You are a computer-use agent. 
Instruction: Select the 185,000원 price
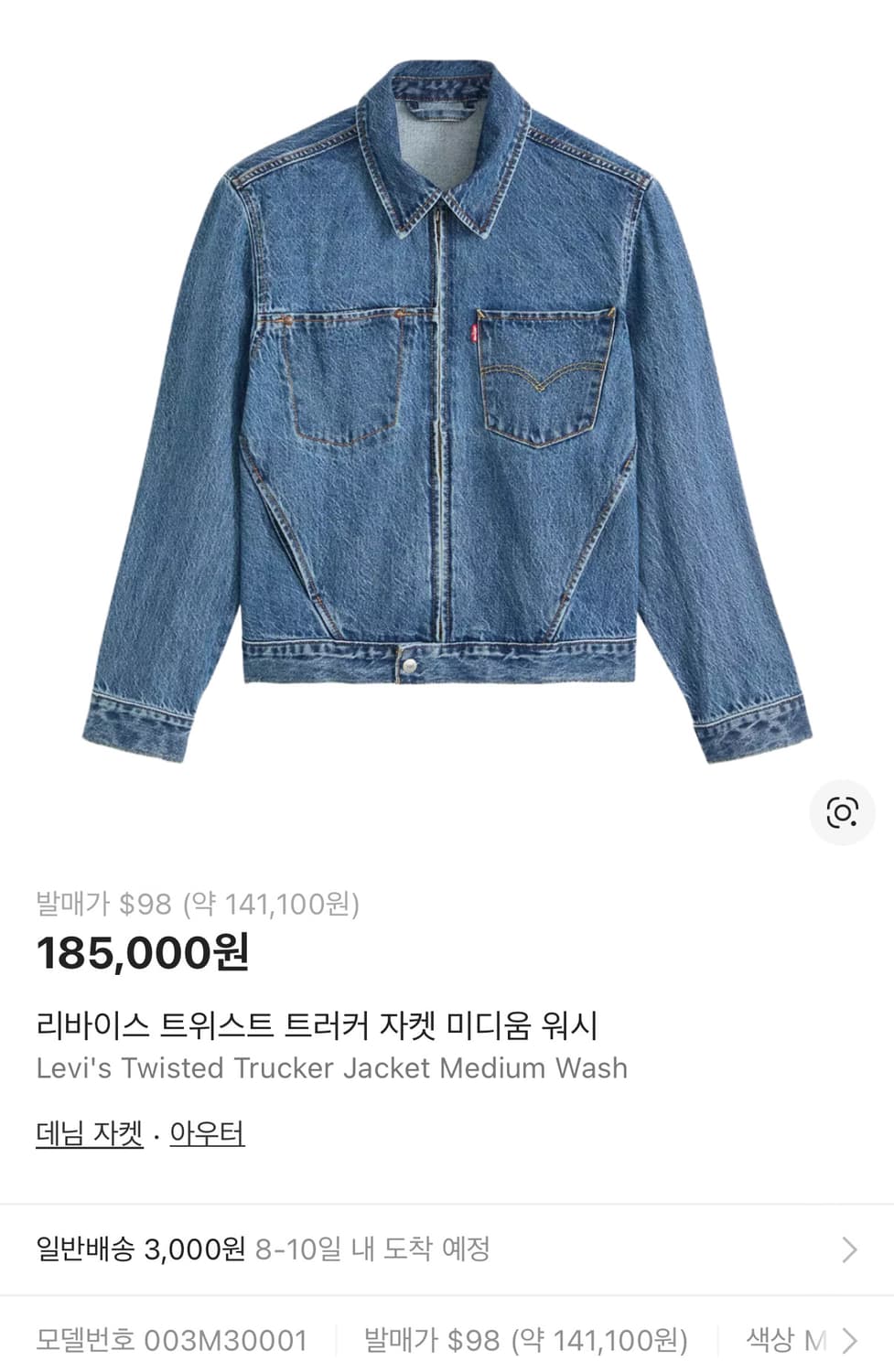tap(144, 952)
